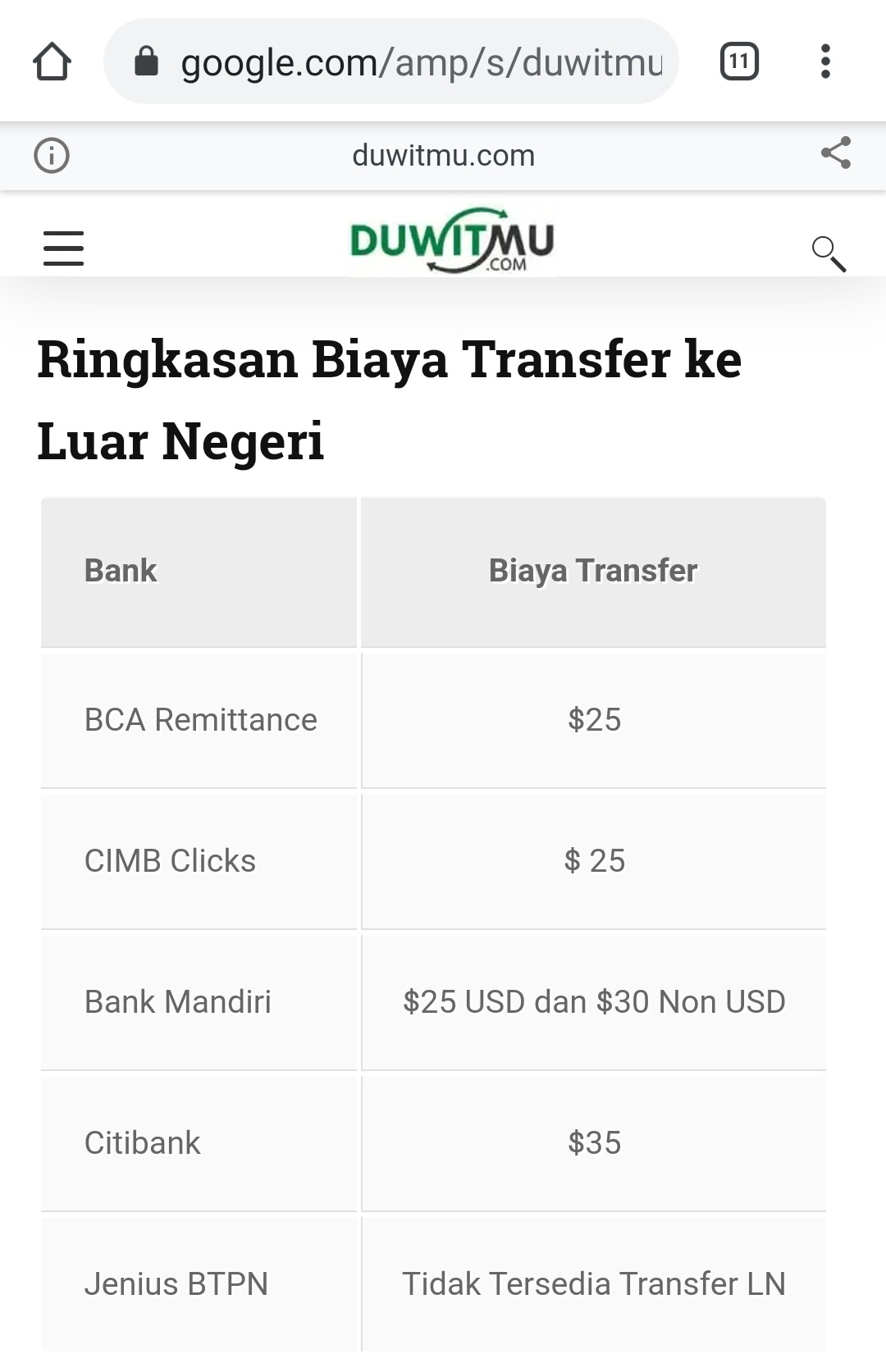This screenshot has height=1372, width=886.
Task: Share this duwitmu.com page
Action: tap(835, 153)
